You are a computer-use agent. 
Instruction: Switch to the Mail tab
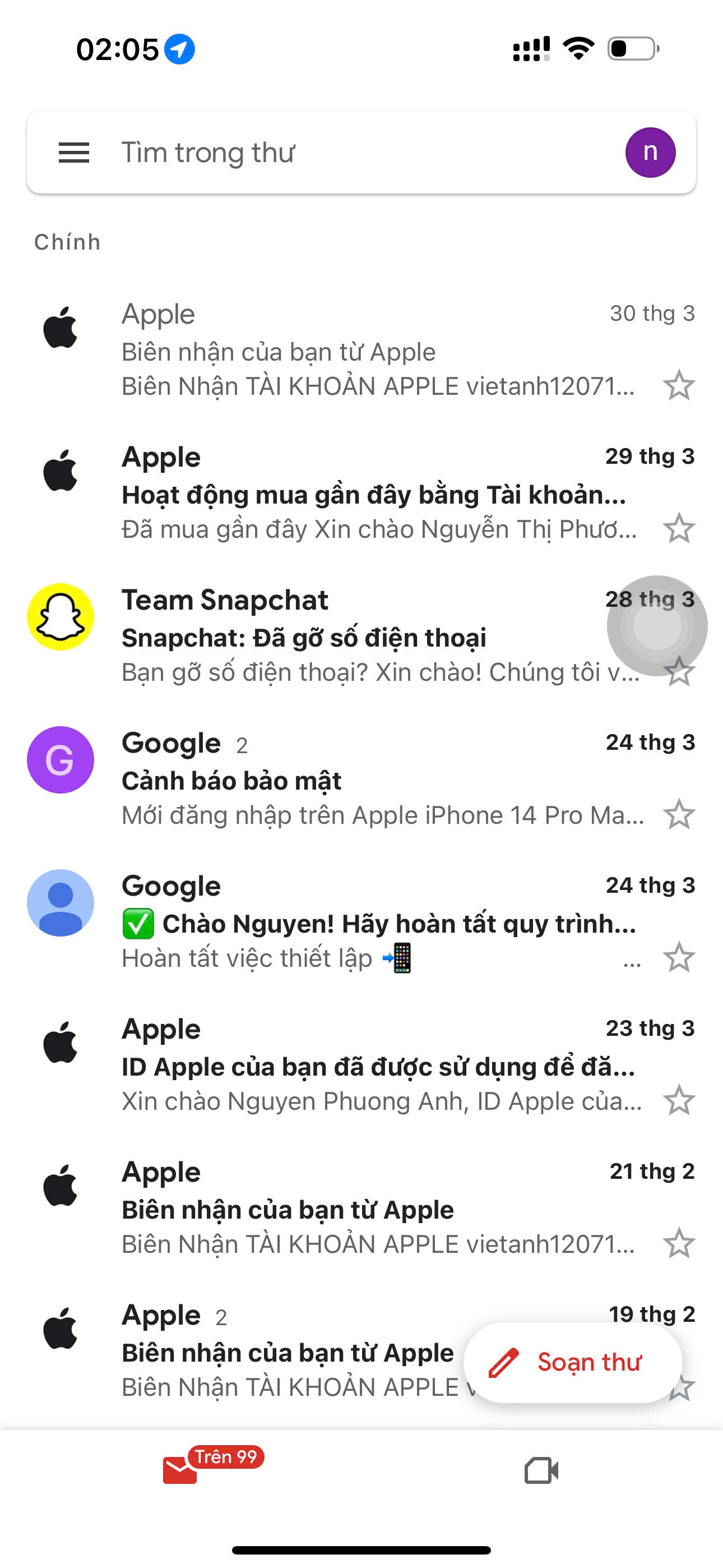(x=180, y=1470)
